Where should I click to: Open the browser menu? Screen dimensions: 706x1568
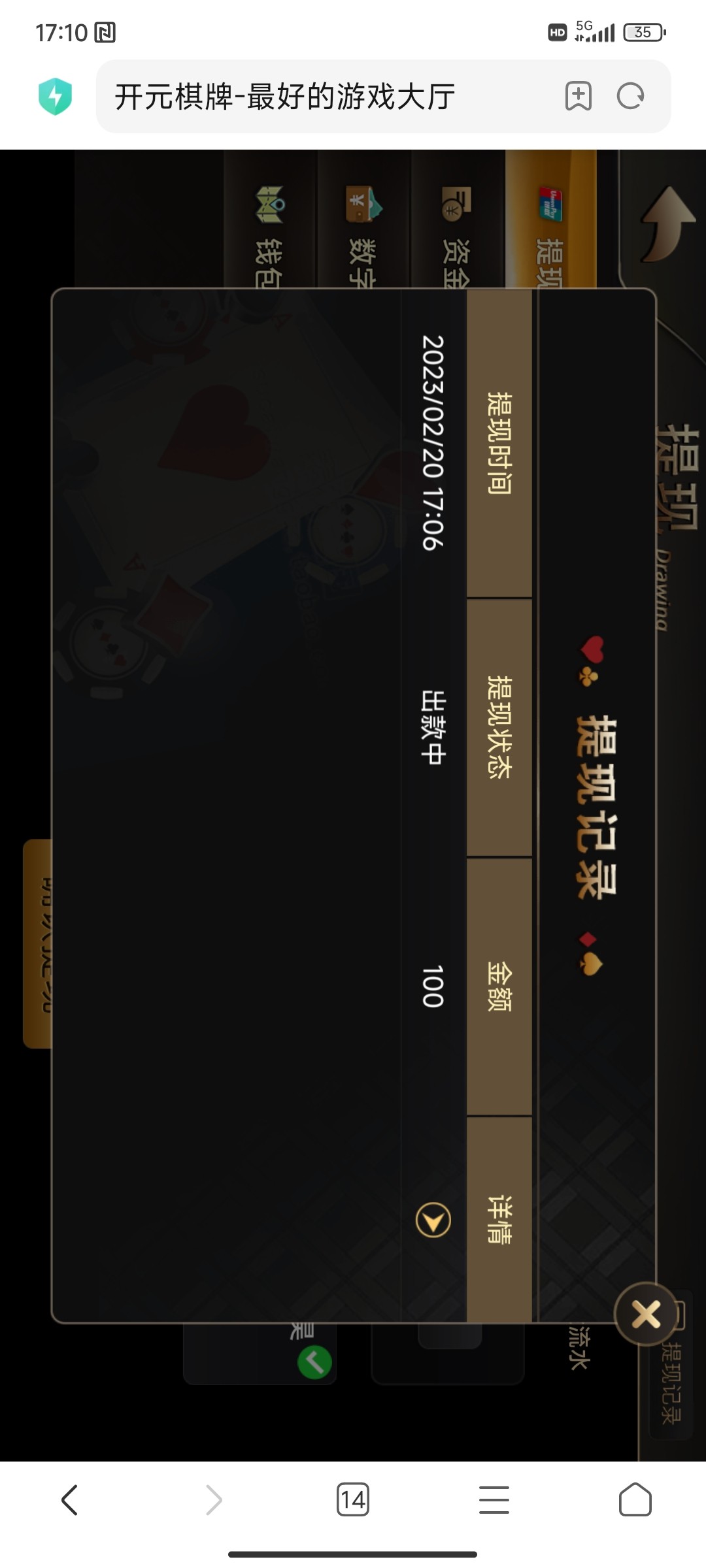click(x=494, y=1499)
